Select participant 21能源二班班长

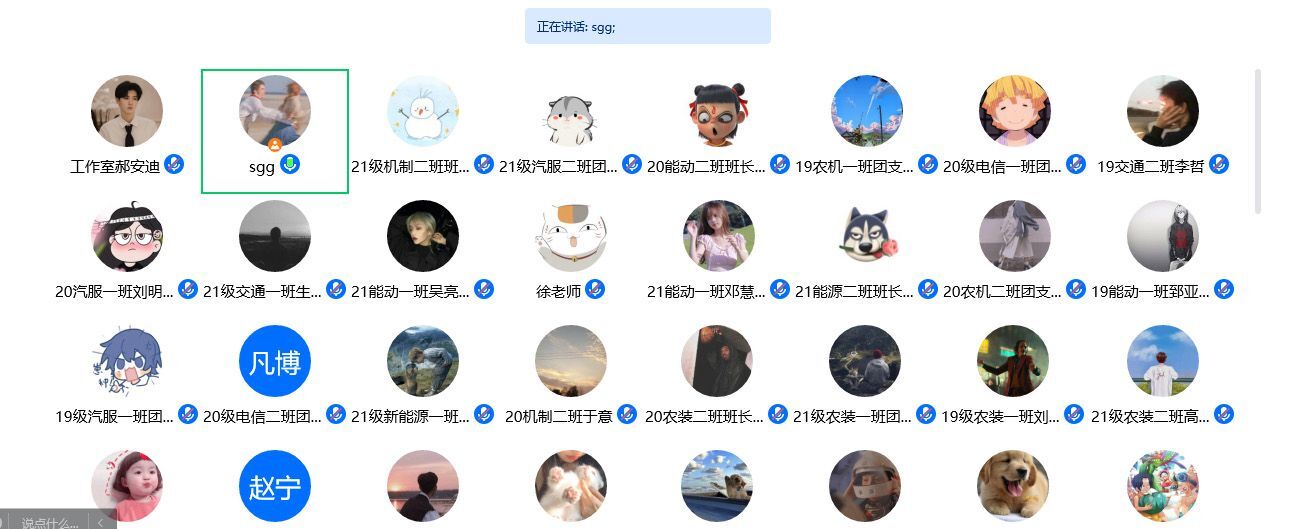pyautogui.click(x=867, y=237)
